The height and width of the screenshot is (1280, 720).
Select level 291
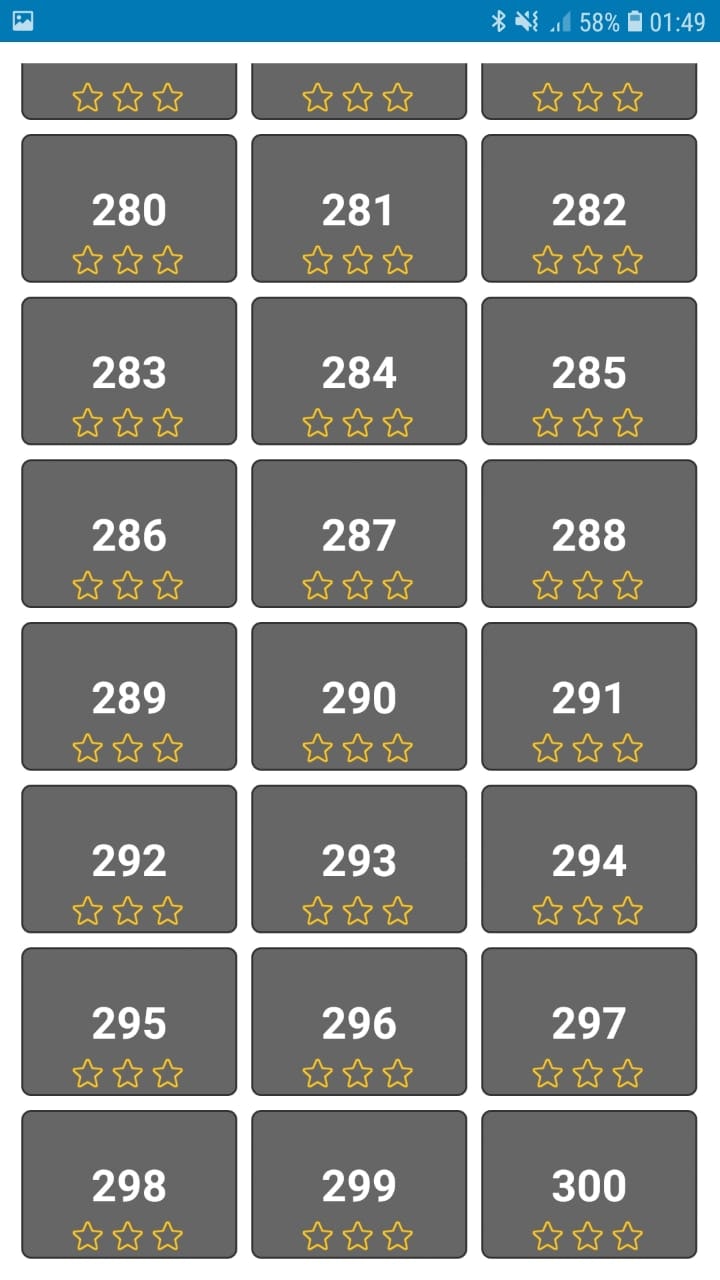coord(589,696)
